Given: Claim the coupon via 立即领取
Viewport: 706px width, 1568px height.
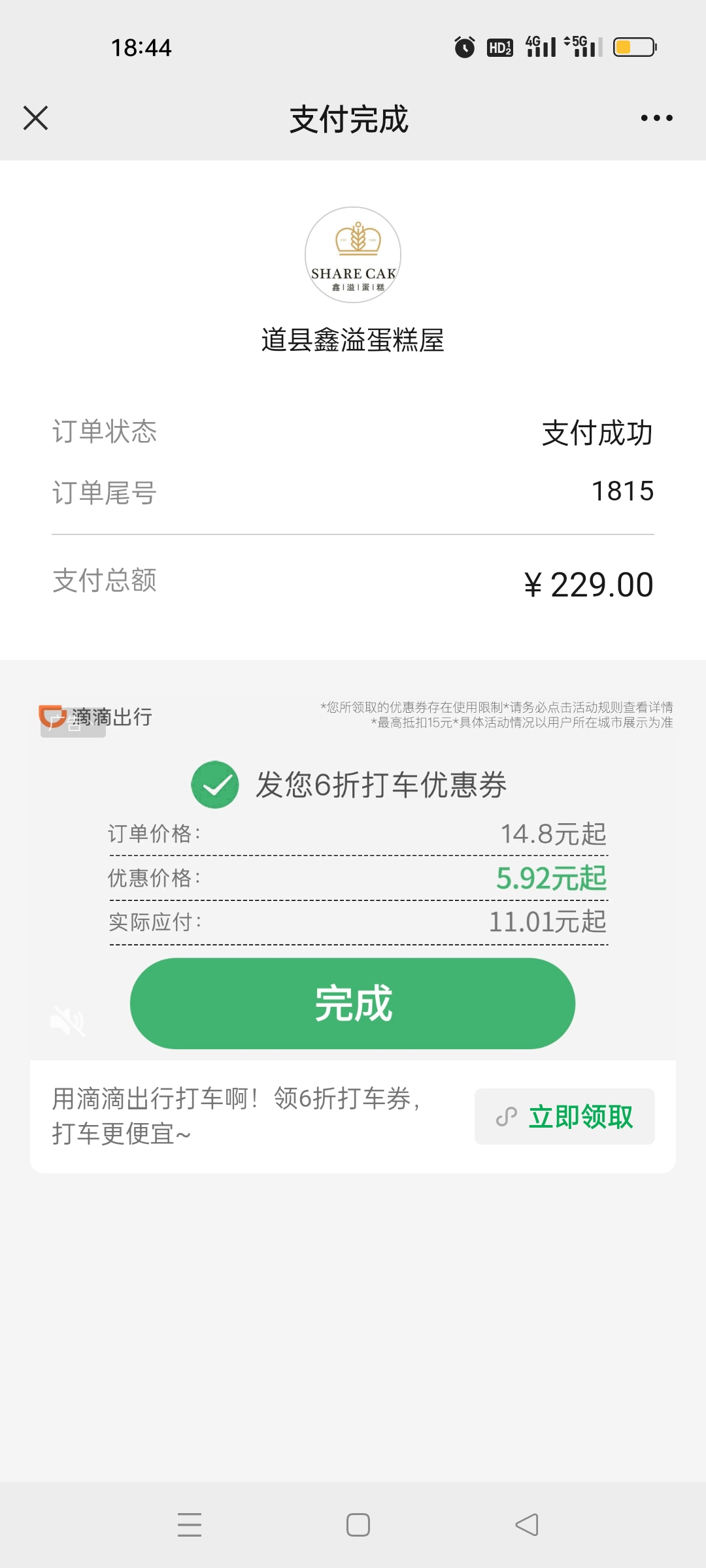Looking at the screenshot, I should tap(565, 1117).
